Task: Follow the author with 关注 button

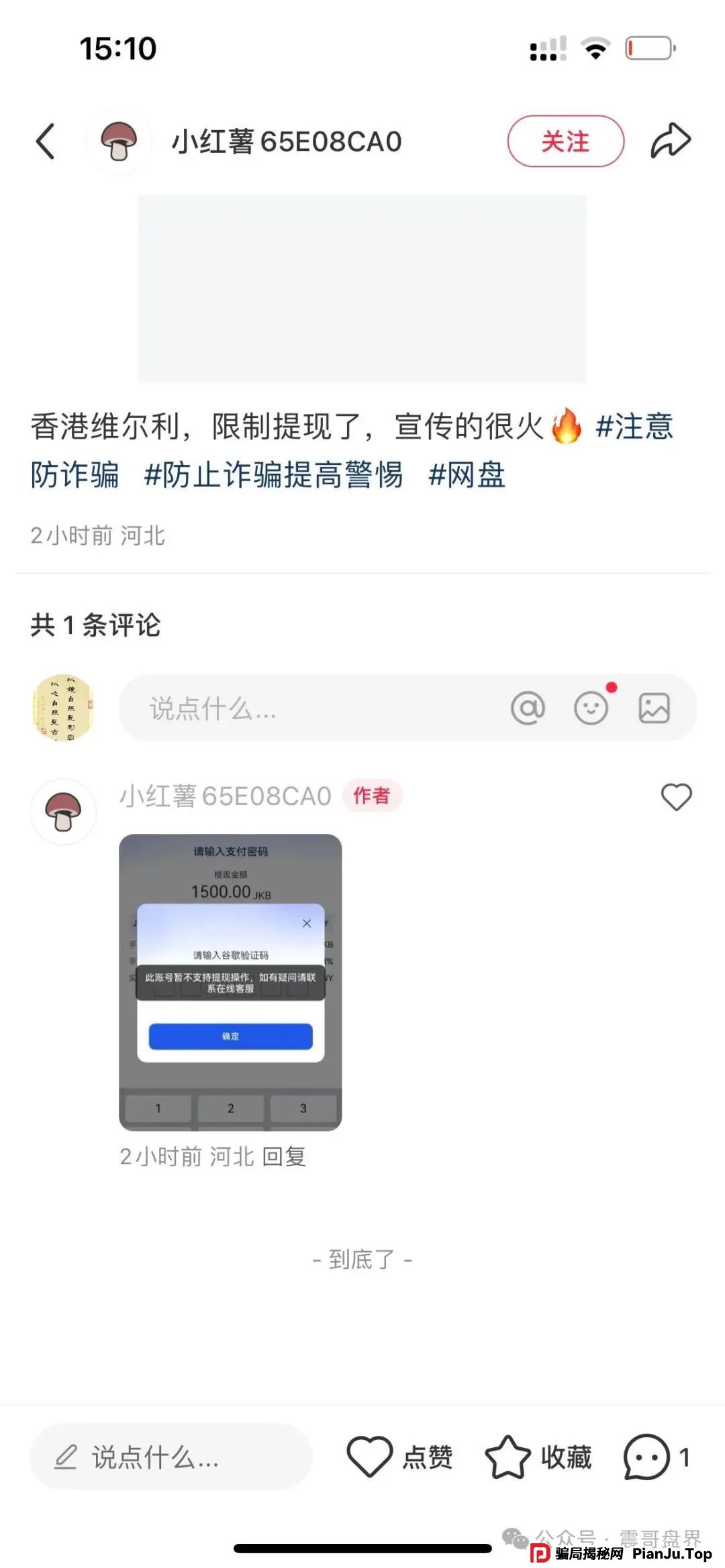Action: (x=565, y=142)
